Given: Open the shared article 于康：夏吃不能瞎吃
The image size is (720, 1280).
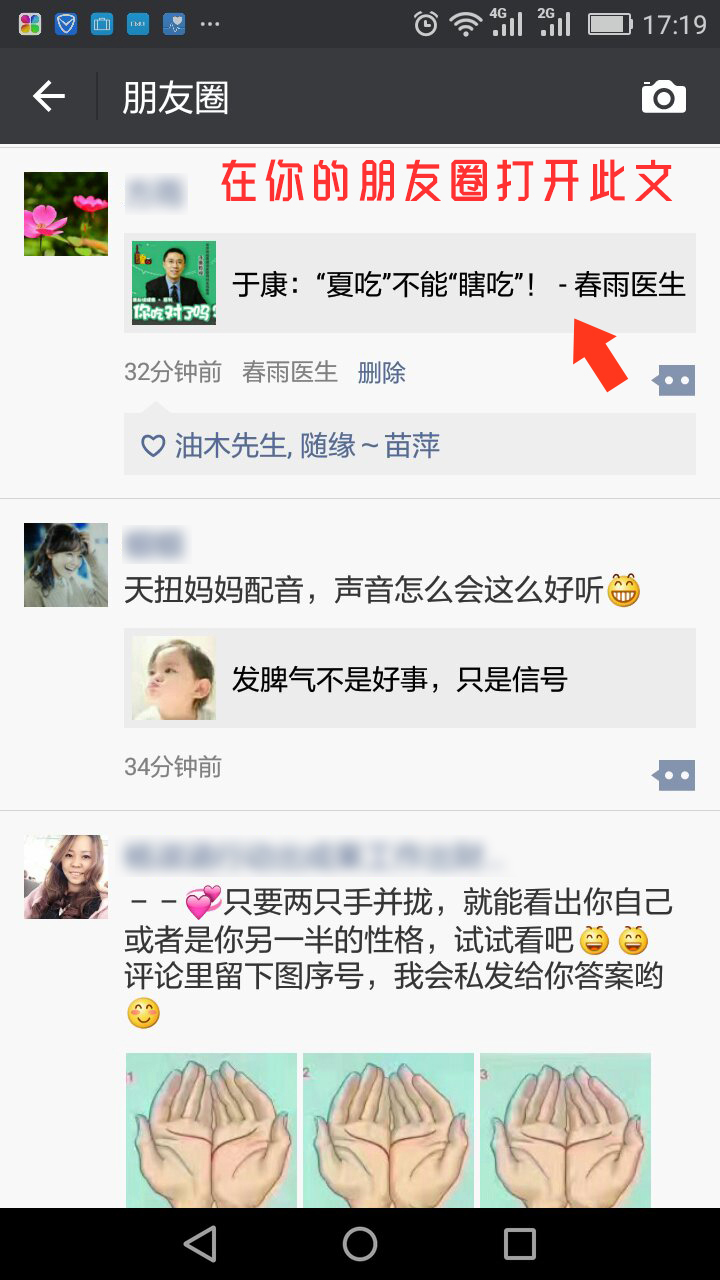Looking at the screenshot, I should 410,284.
